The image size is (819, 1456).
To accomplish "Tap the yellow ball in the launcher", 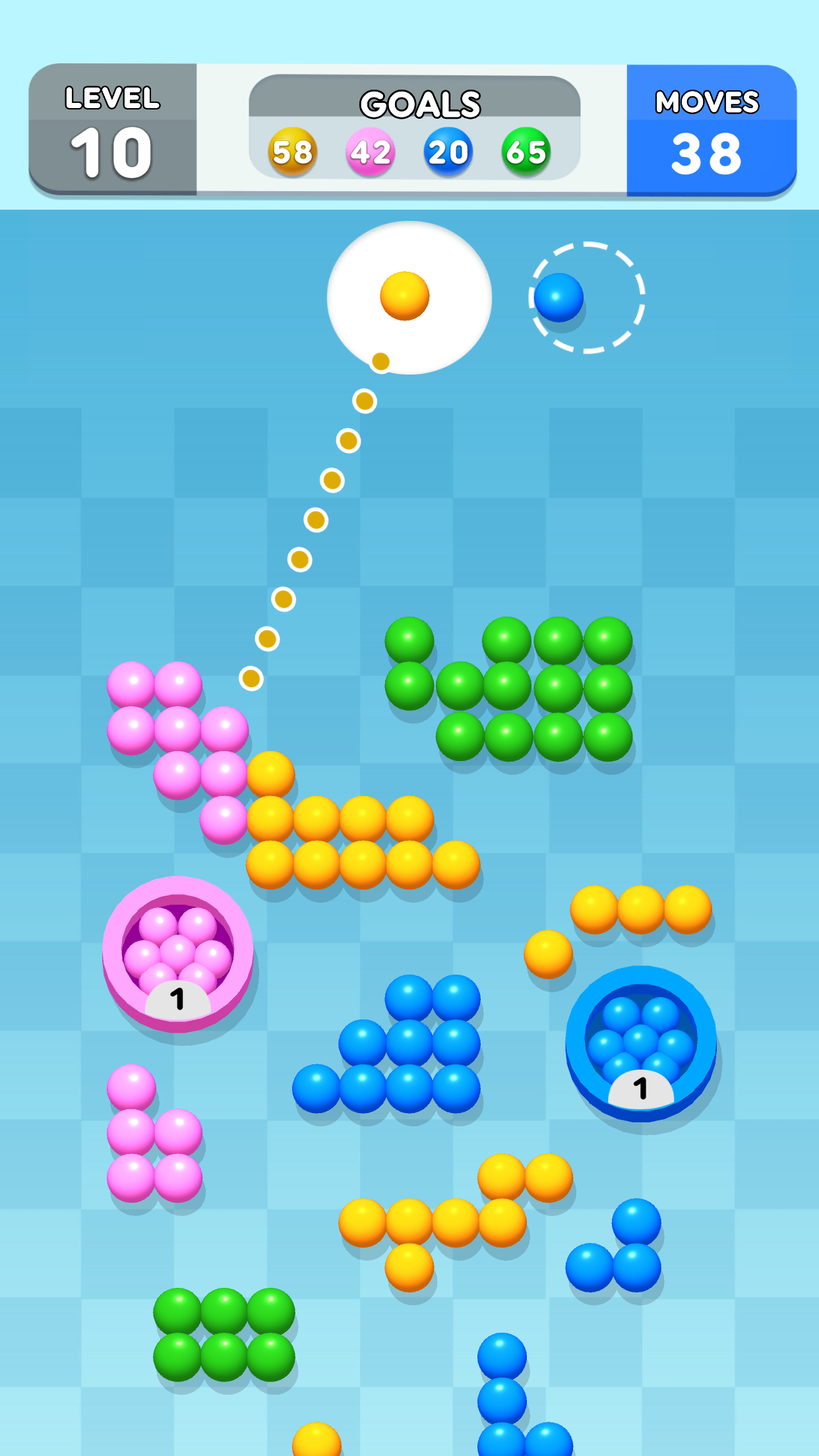I will [x=405, y=296].
